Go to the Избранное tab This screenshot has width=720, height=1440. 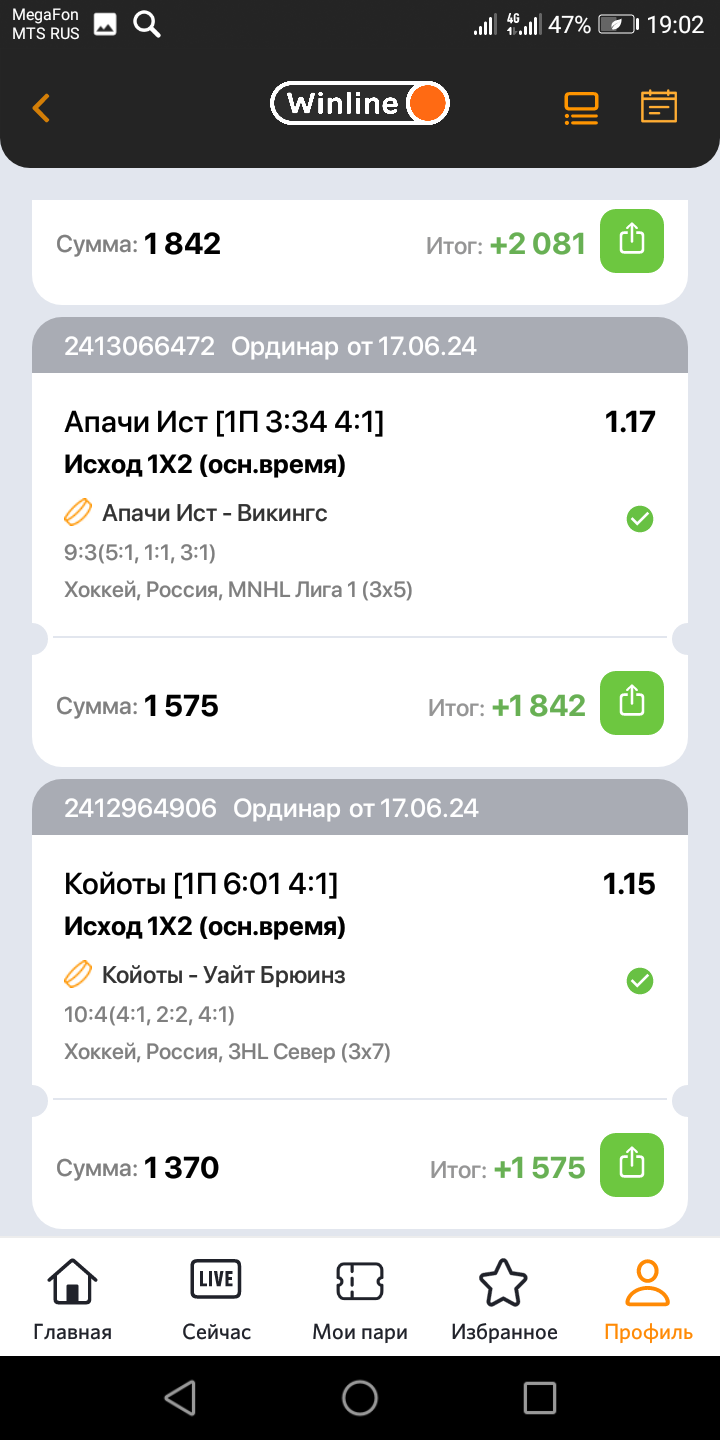(504, 1298)
